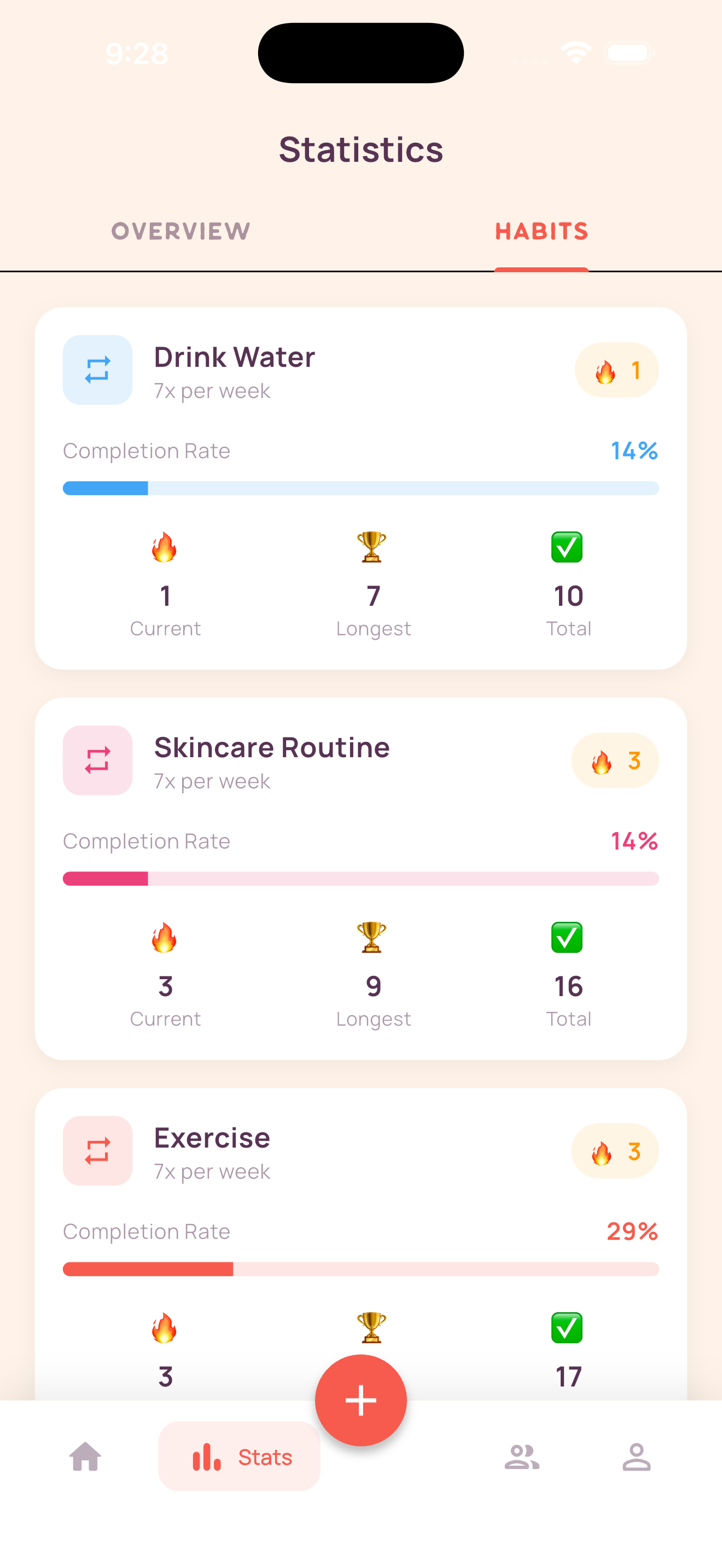722x1568 pixels.
Task: Expand the Drink Water habit card
Action: (361, 487)
